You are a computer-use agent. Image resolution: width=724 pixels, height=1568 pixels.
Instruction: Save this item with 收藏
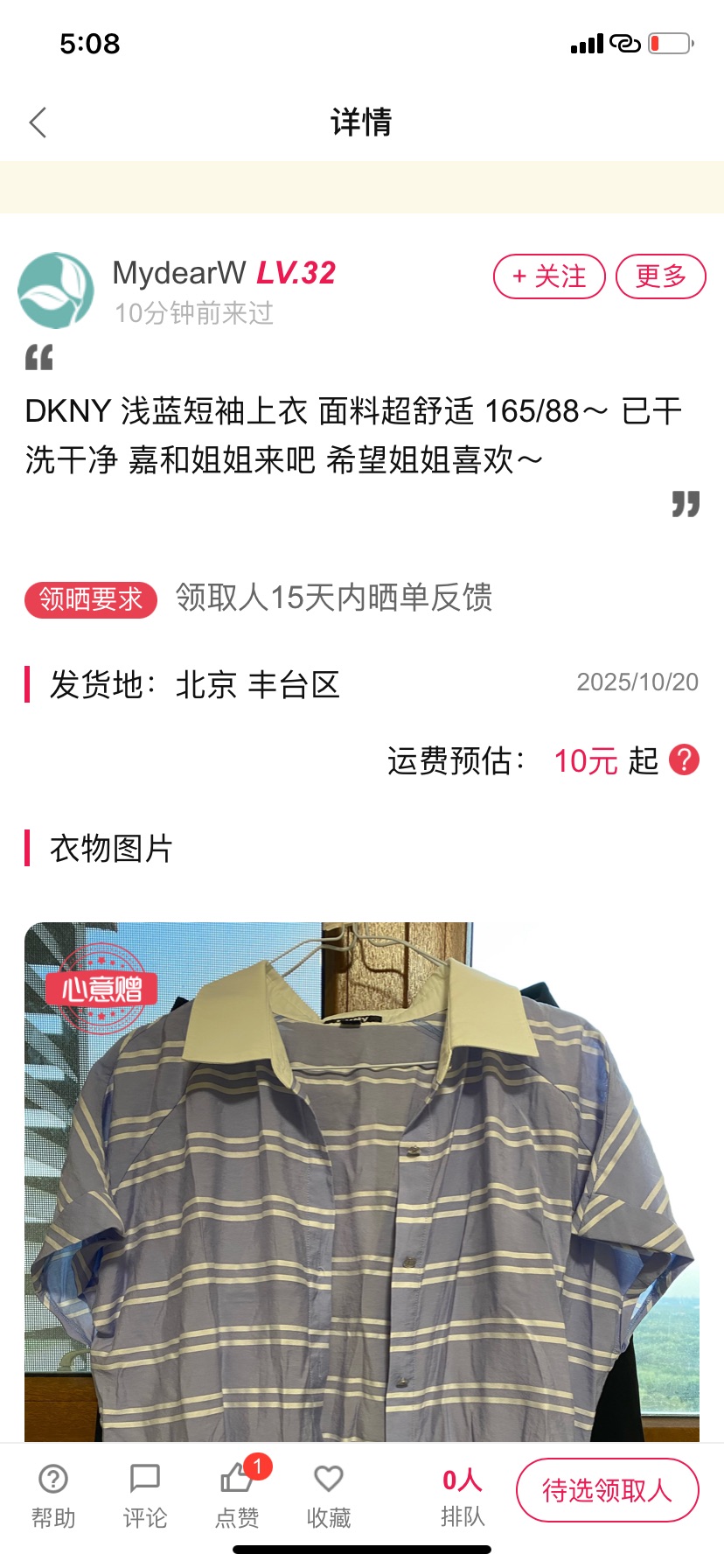tap(329, 1496)
